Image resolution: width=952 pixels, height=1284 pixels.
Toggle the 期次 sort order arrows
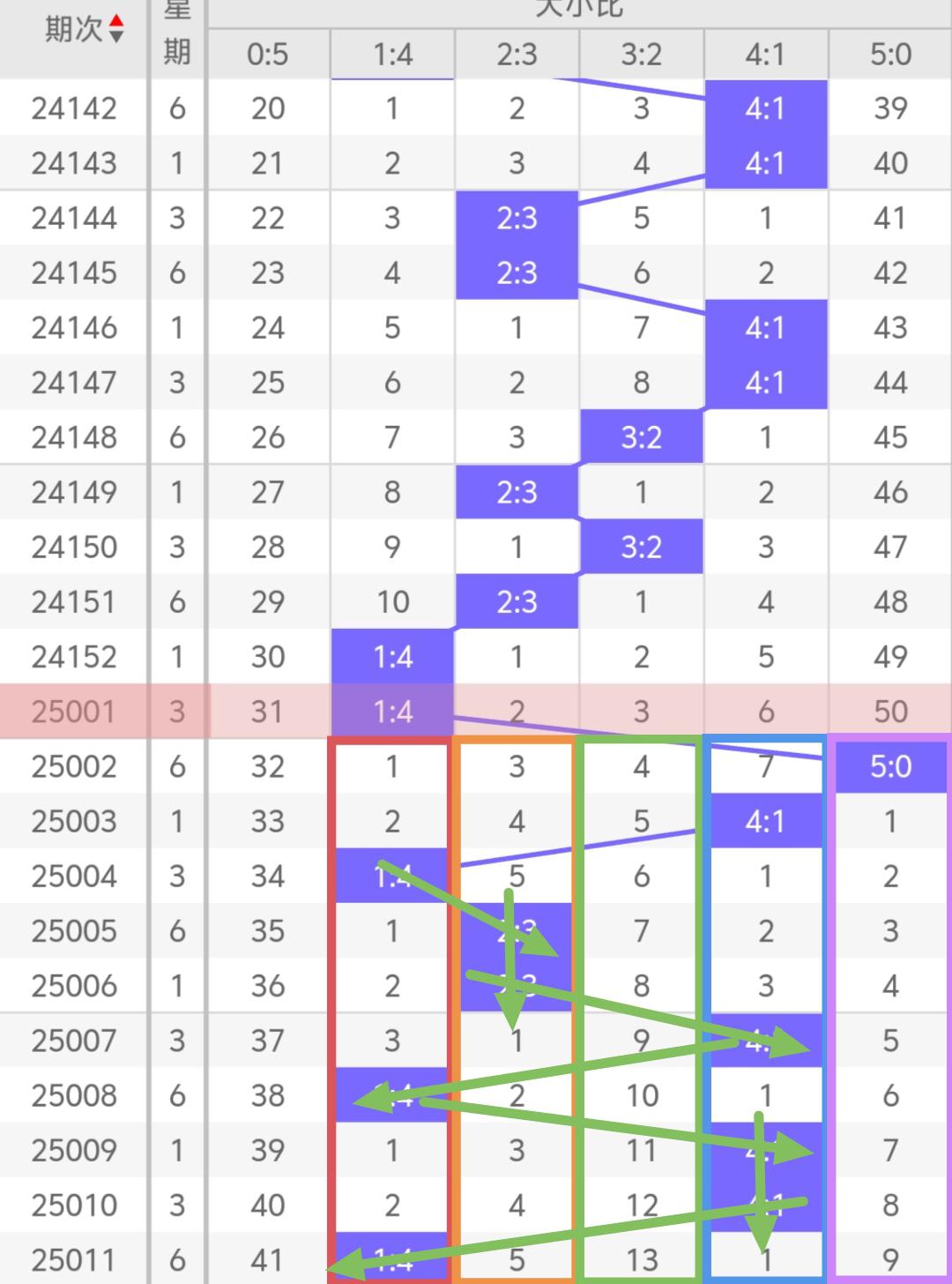coord(116,29)
